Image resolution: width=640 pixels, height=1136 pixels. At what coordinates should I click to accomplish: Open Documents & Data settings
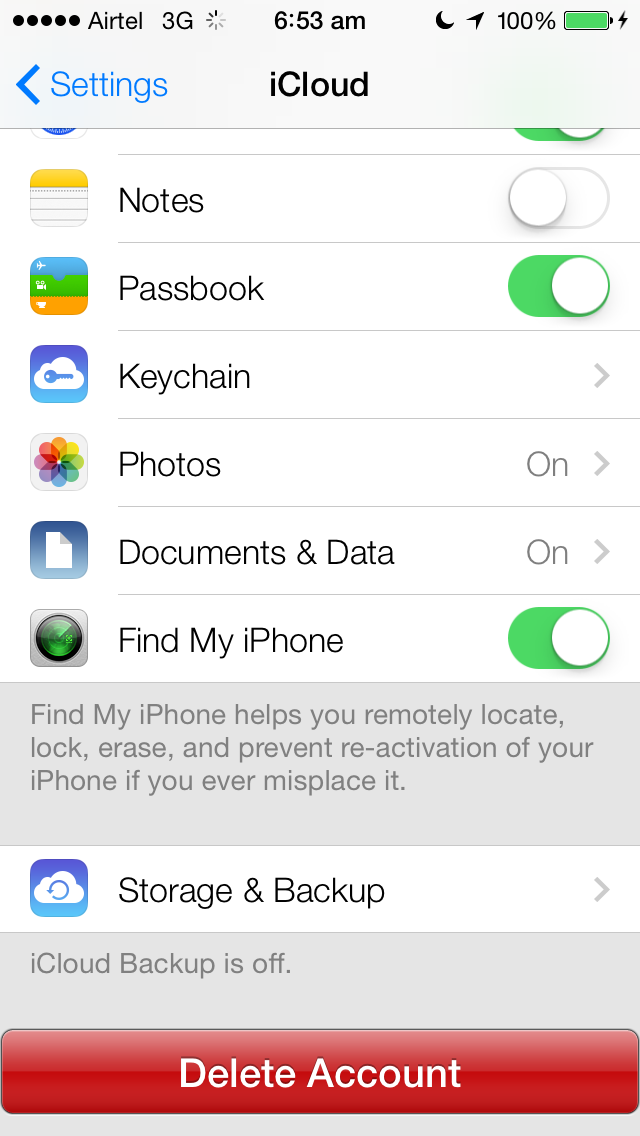[x=320, y=552]
